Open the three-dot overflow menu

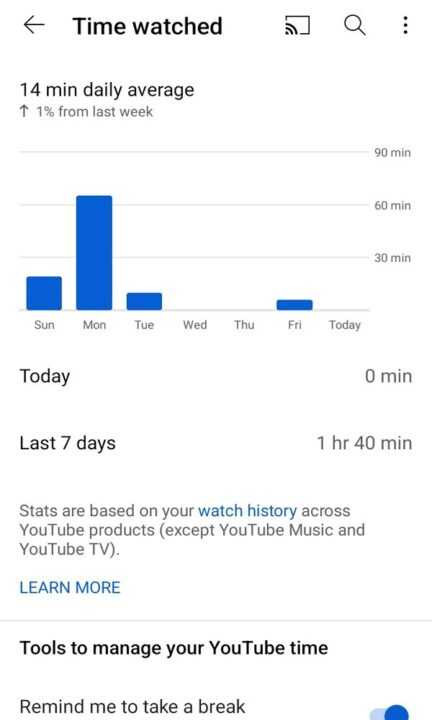(x=405, y=25)
